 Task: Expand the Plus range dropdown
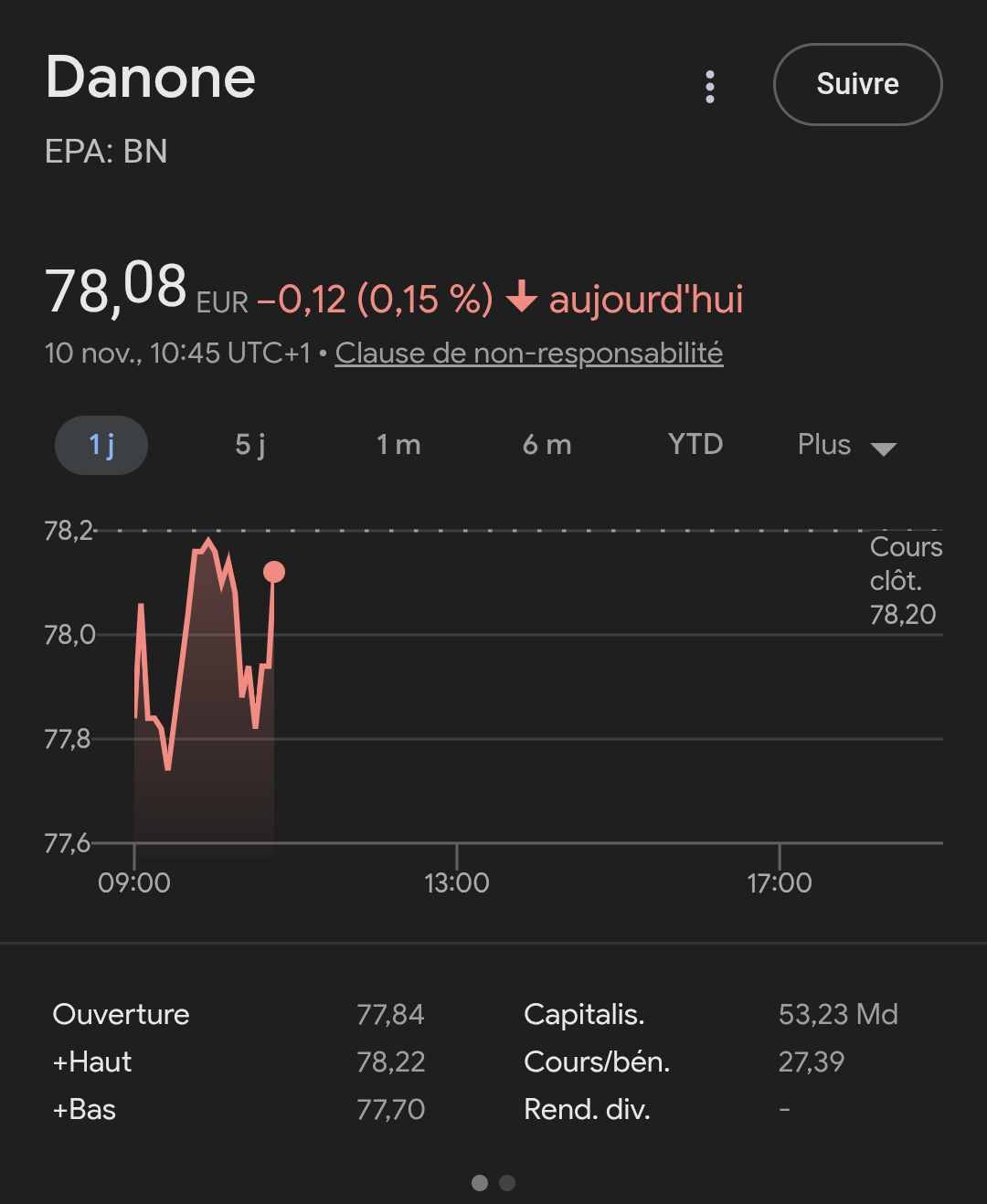coord(846,446)
